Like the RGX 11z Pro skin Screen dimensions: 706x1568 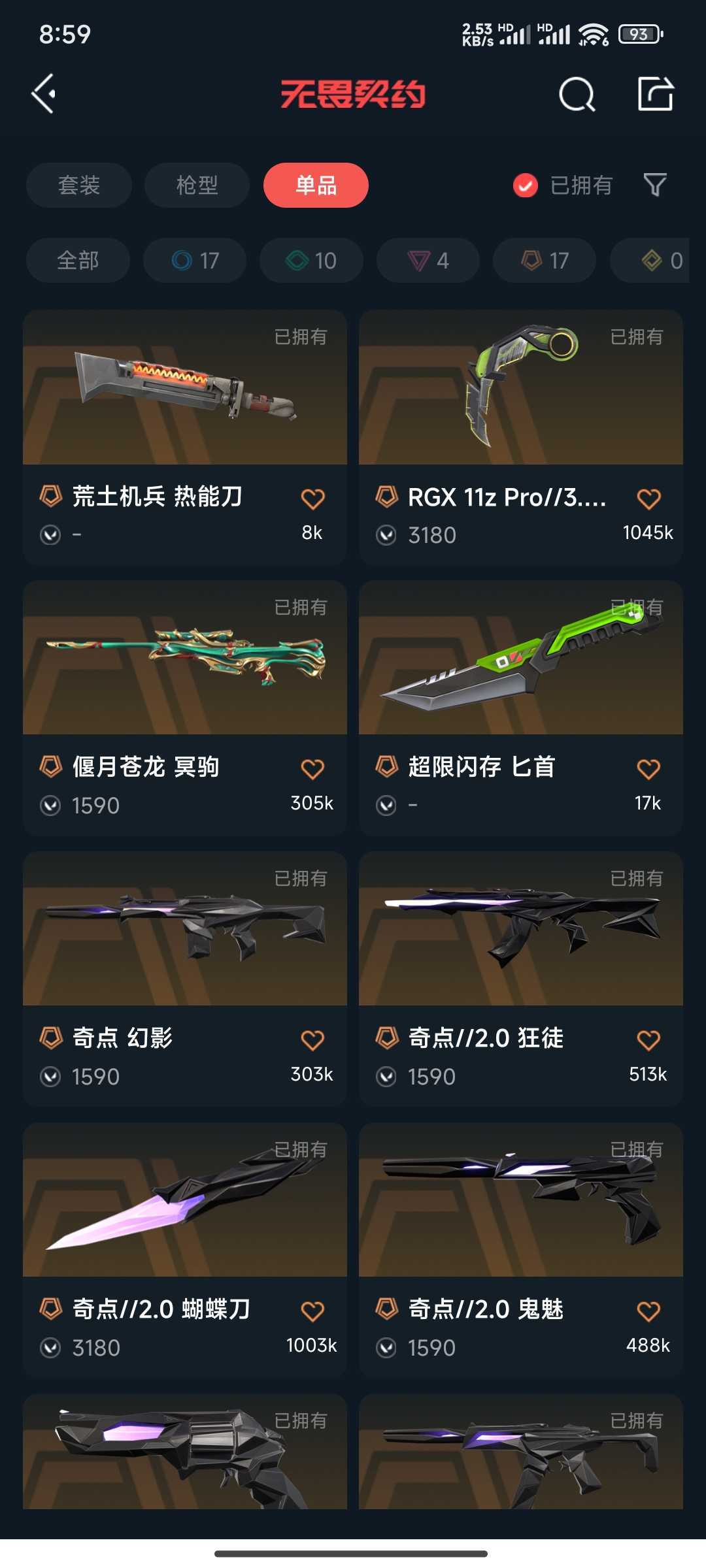(648, 499)
